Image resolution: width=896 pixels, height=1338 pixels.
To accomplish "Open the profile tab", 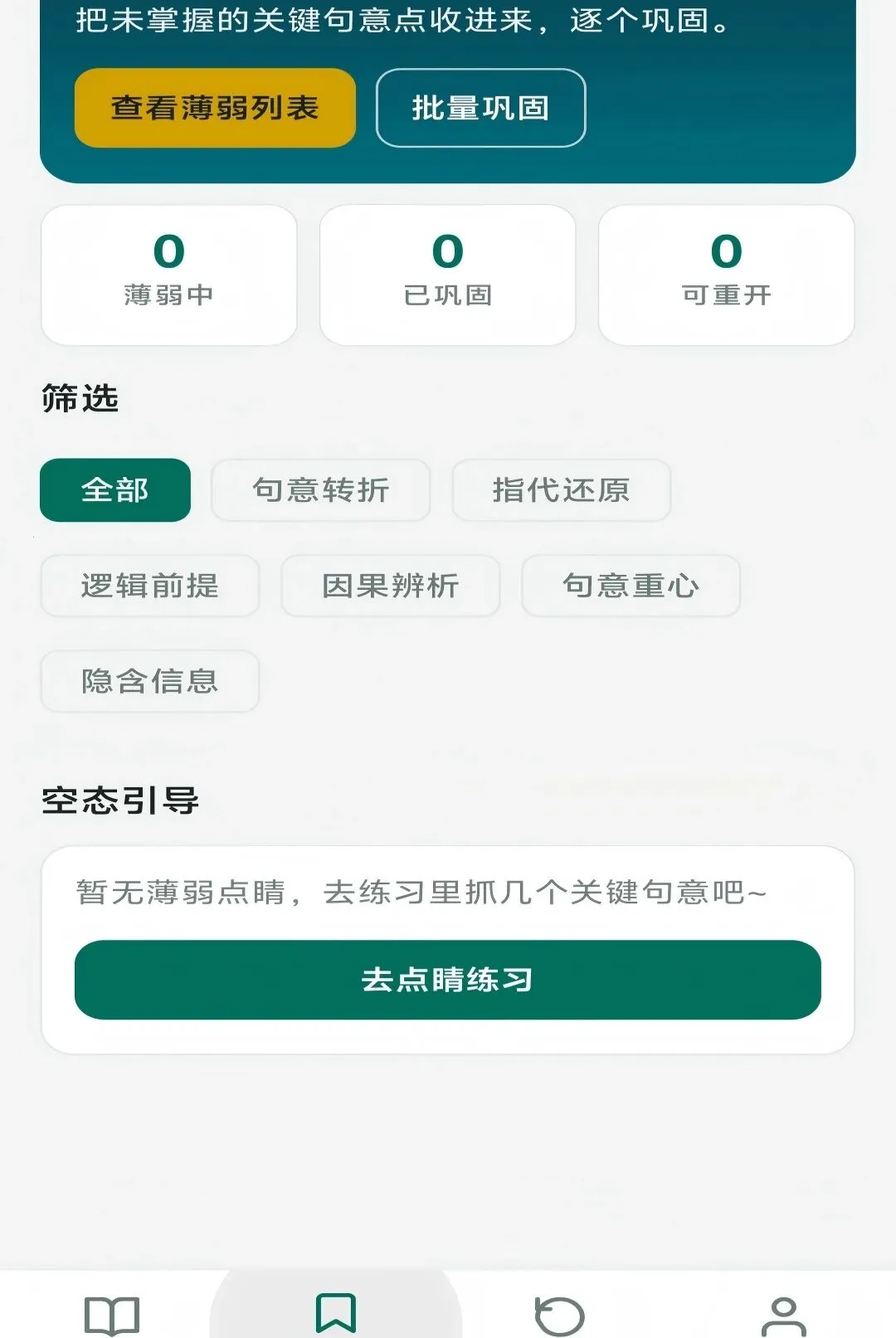I will (x=784, y=1316).
